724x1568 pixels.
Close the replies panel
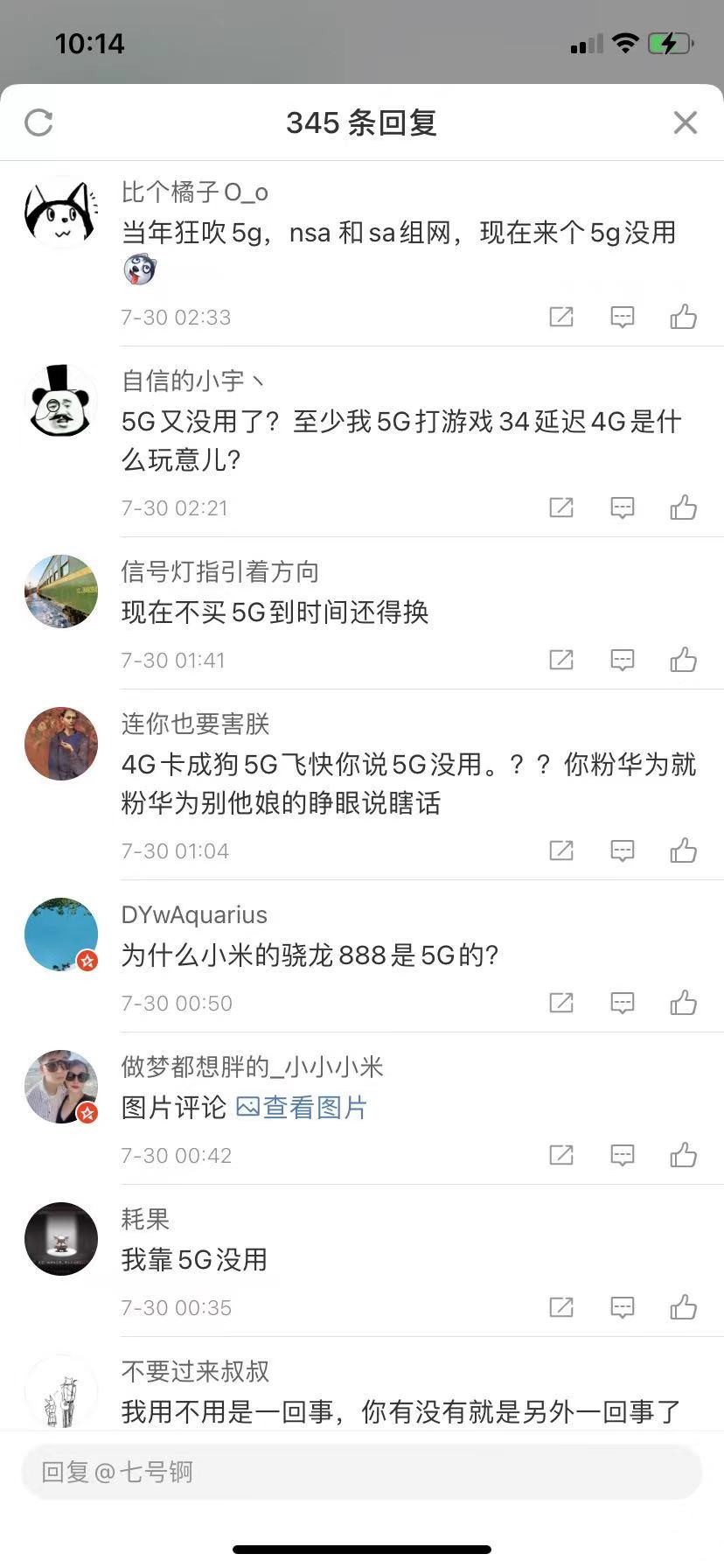pos(686,122)
